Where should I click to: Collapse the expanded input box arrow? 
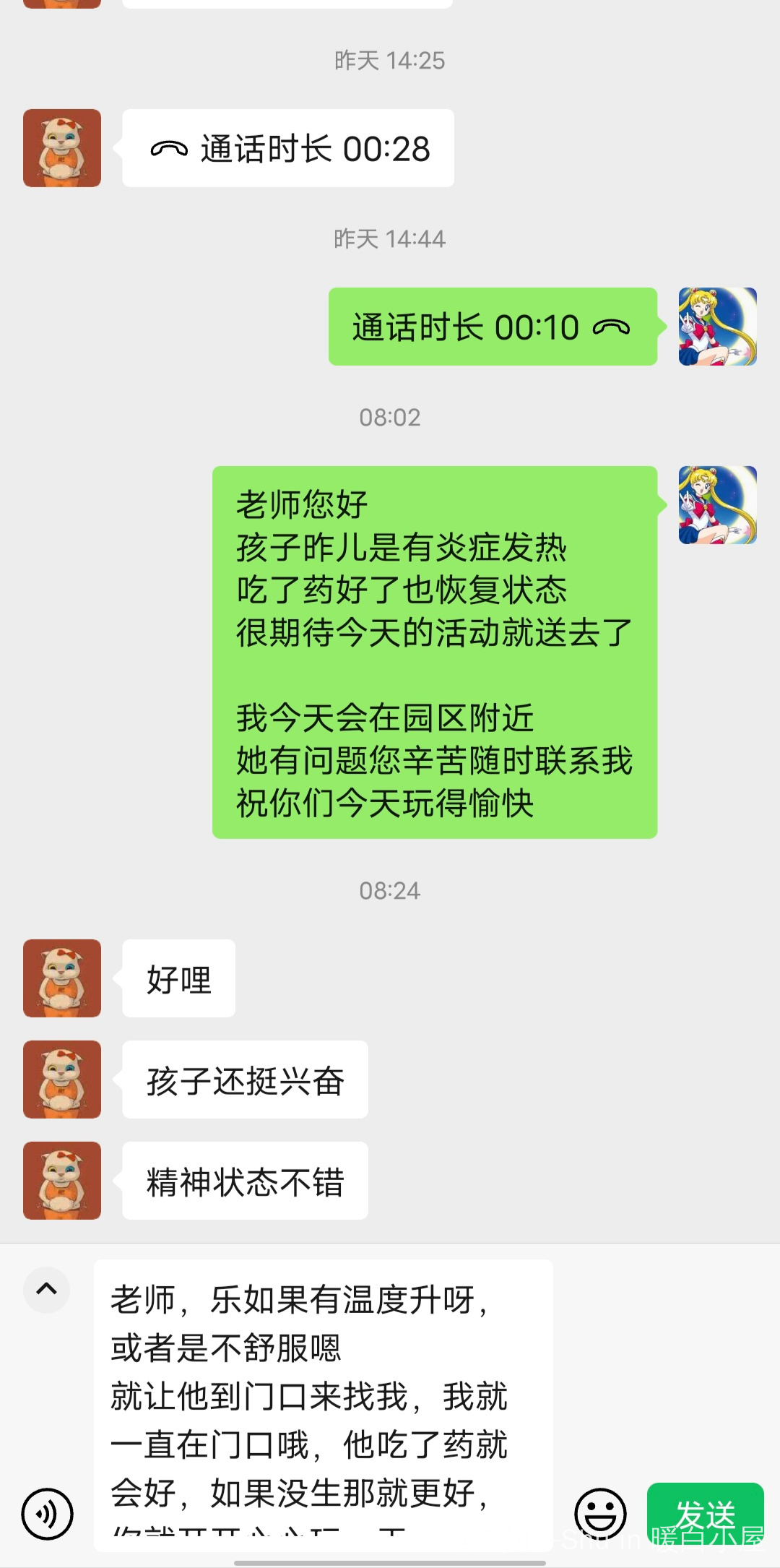point(47,1289)
